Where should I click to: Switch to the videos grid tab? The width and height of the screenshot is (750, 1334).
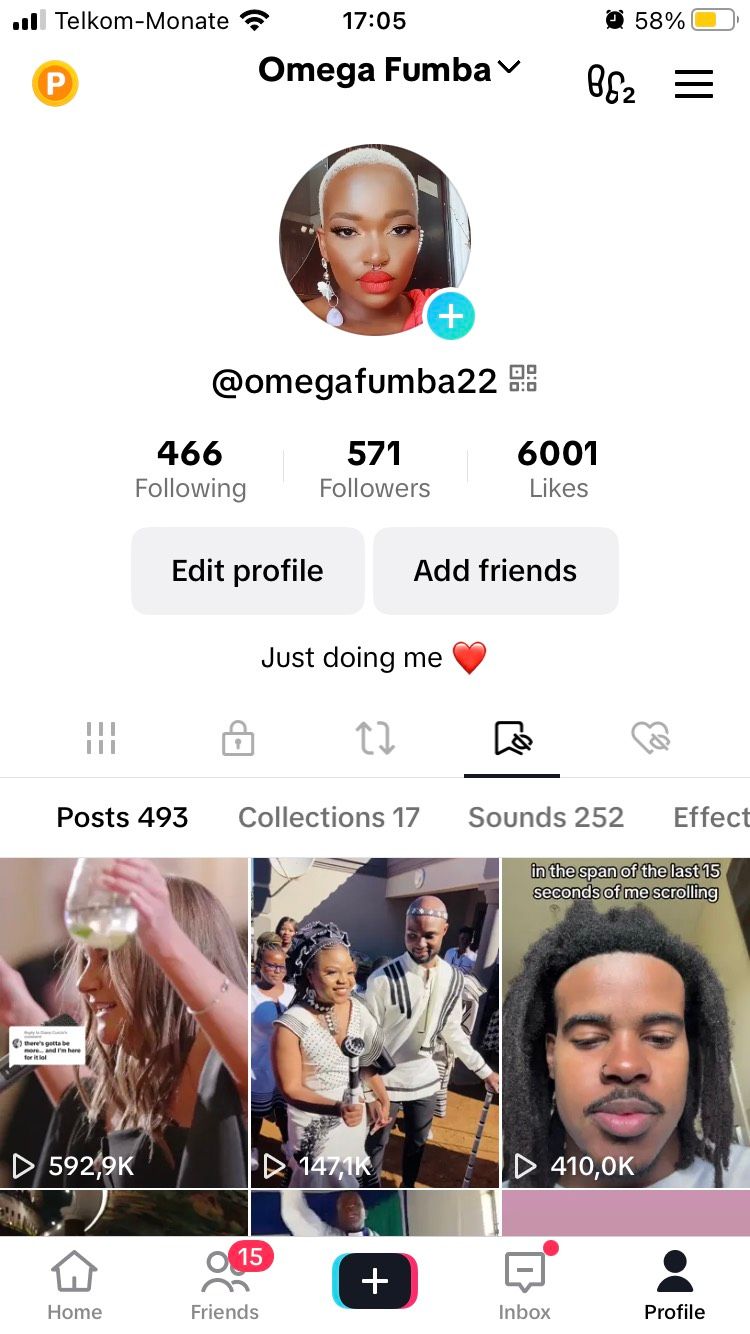[x=101, y=739]
